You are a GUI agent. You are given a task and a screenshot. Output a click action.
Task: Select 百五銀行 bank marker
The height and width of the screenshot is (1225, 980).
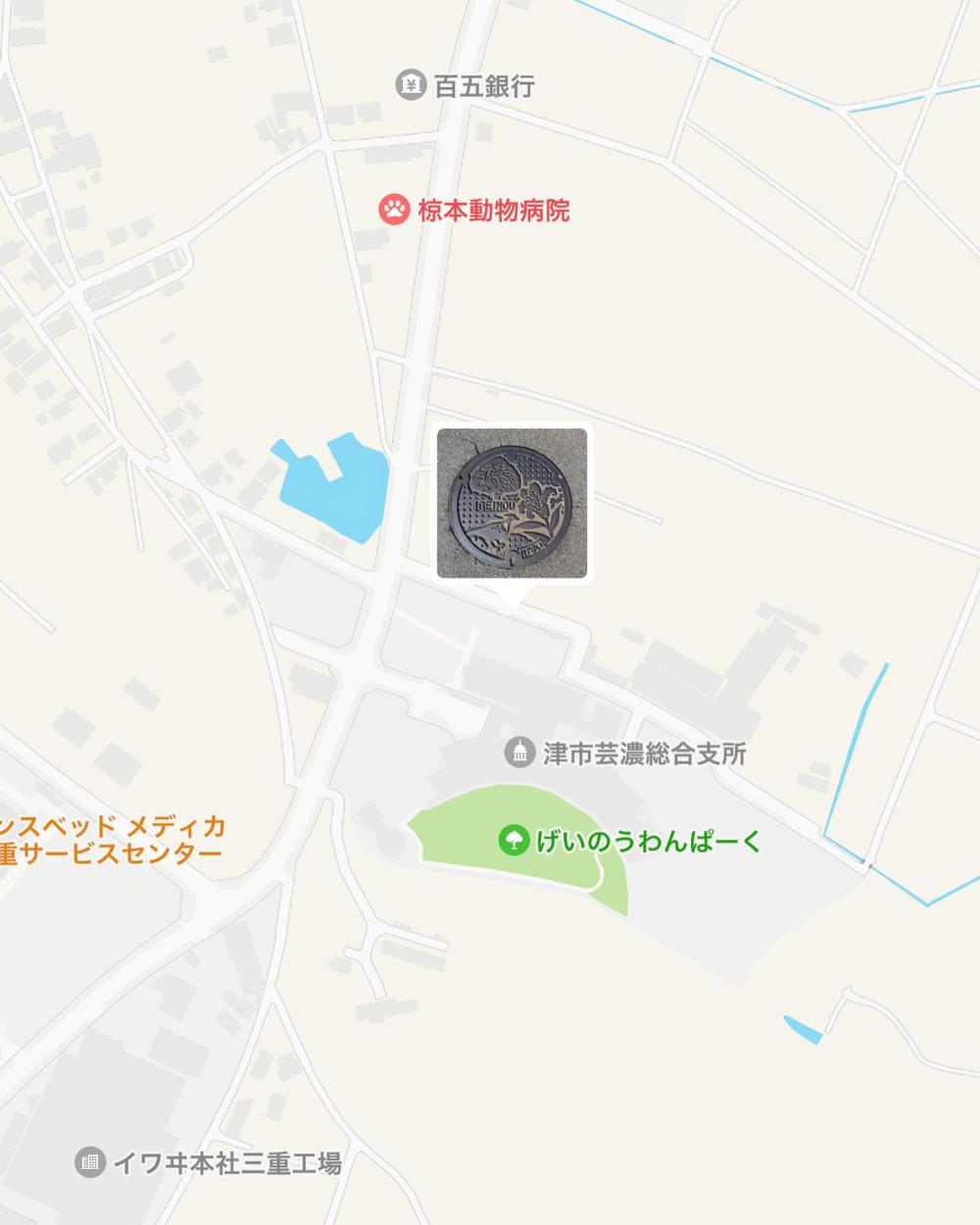pos(411,85)
